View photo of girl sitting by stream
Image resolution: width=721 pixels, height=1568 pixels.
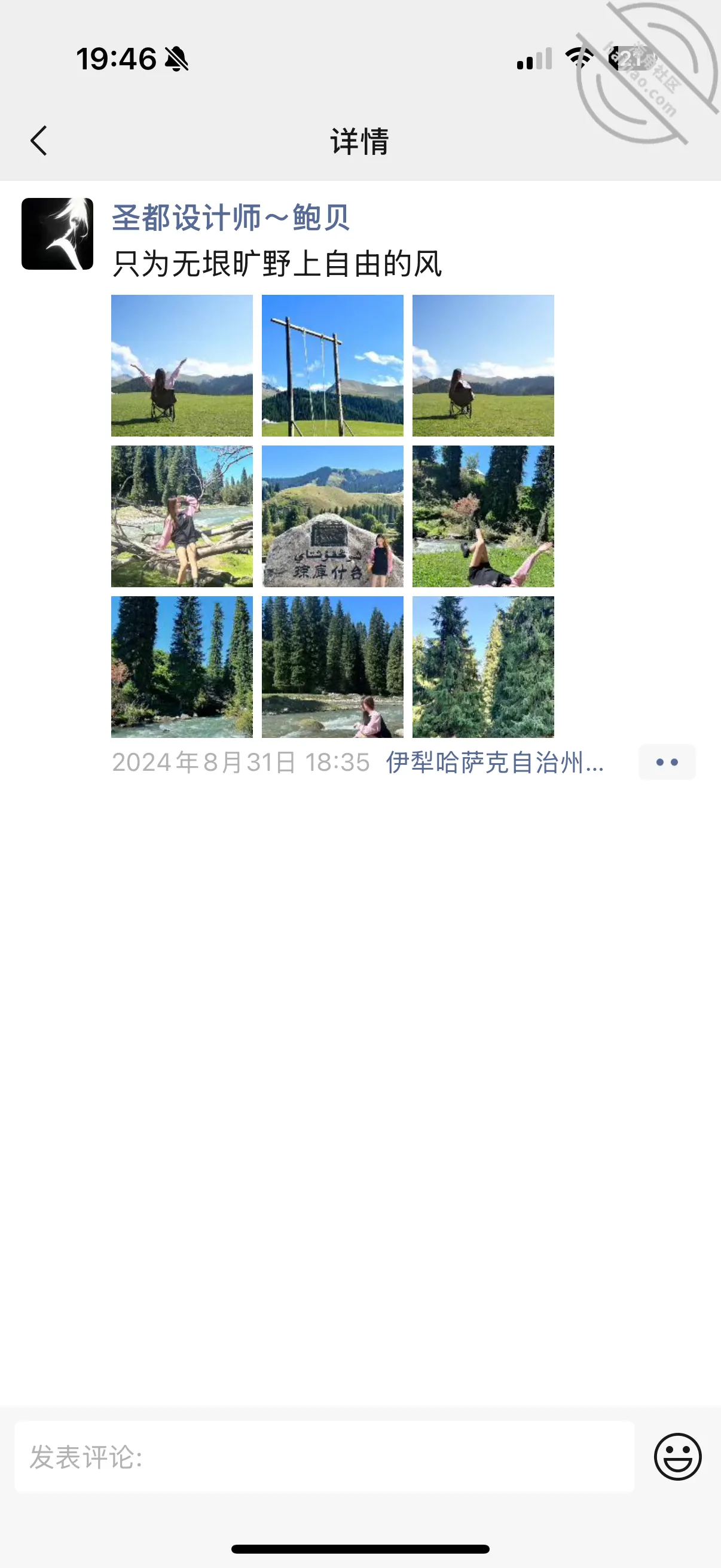click(333, 667)
